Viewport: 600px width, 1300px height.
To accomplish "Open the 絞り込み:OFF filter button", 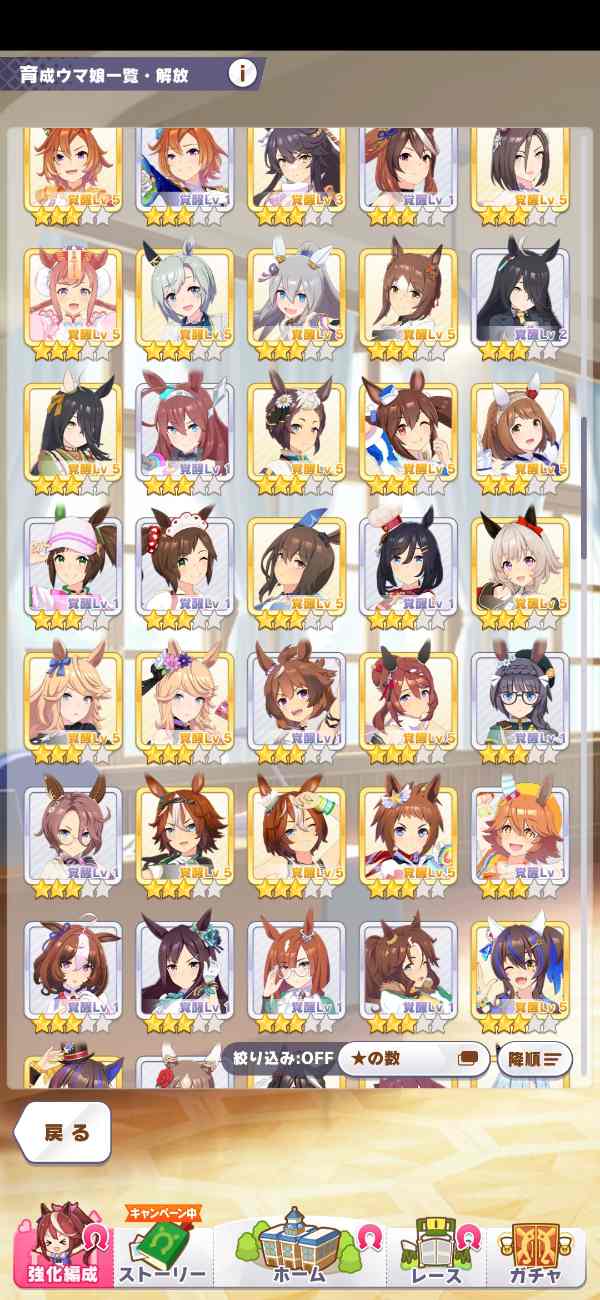I will tap(279, 1058).
